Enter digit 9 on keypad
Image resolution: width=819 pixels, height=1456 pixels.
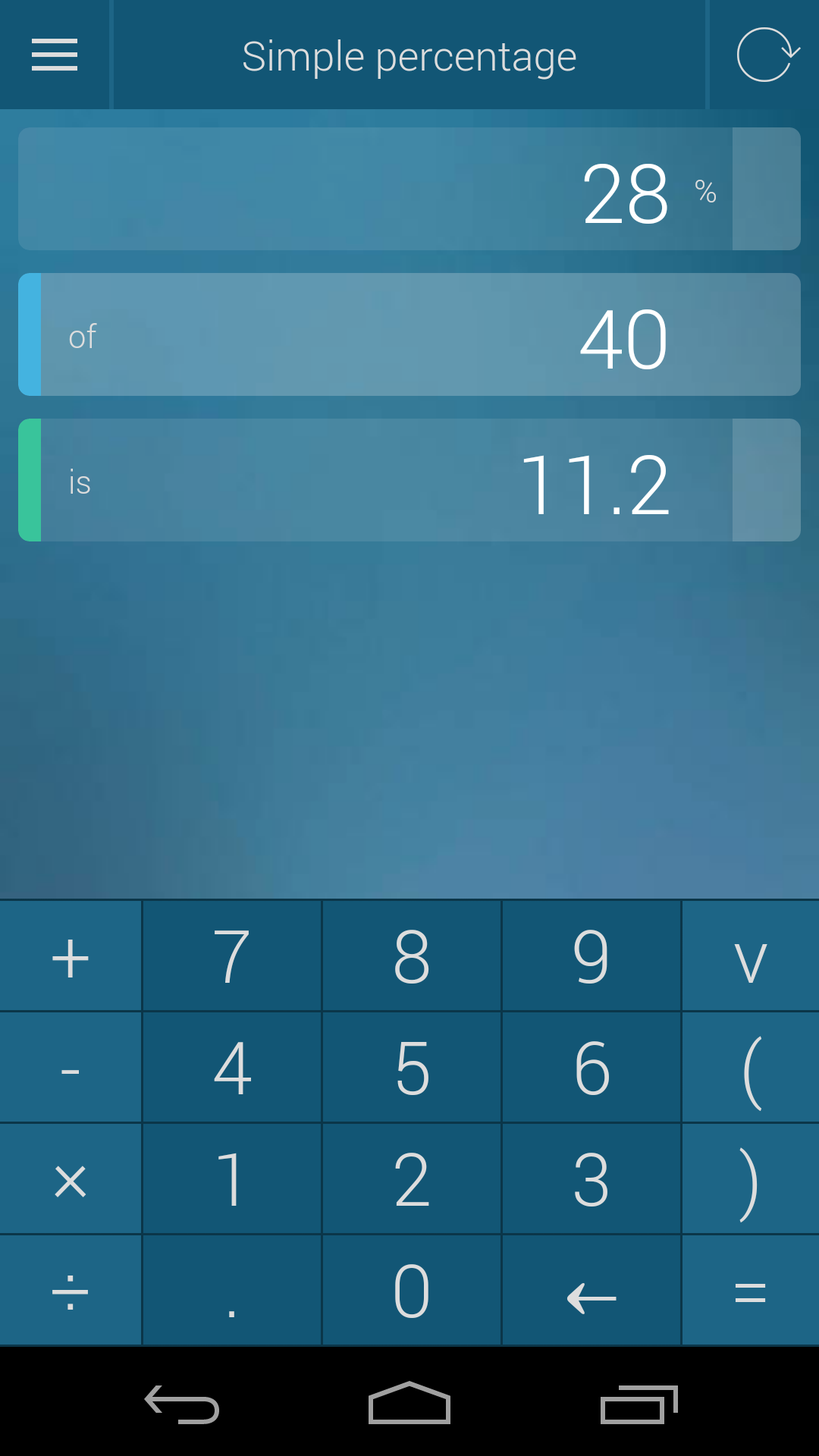pyautogui.click(x=591, y=957)
